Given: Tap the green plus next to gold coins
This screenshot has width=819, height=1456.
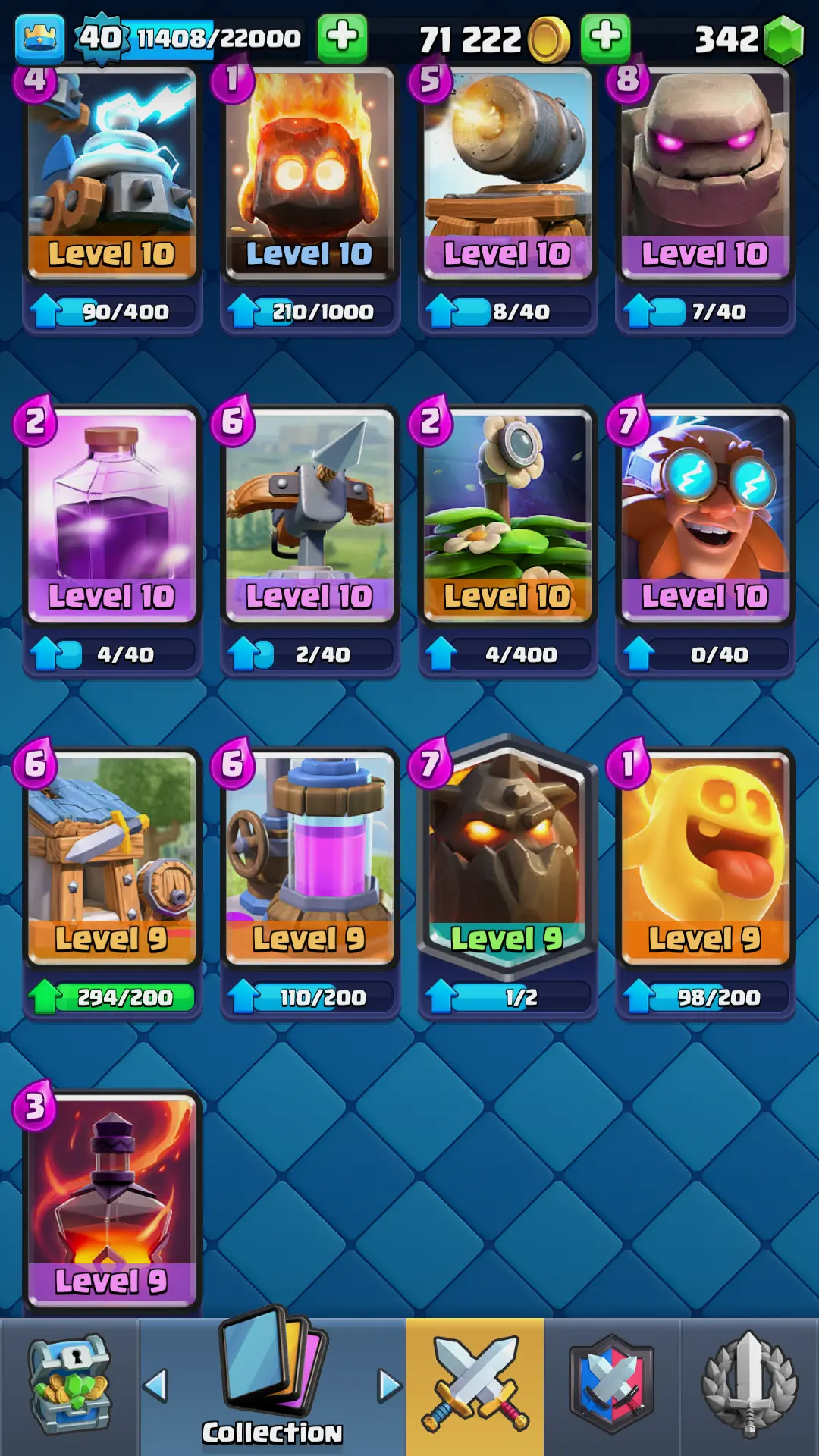Looking at the screenshot, I should 604,38.
